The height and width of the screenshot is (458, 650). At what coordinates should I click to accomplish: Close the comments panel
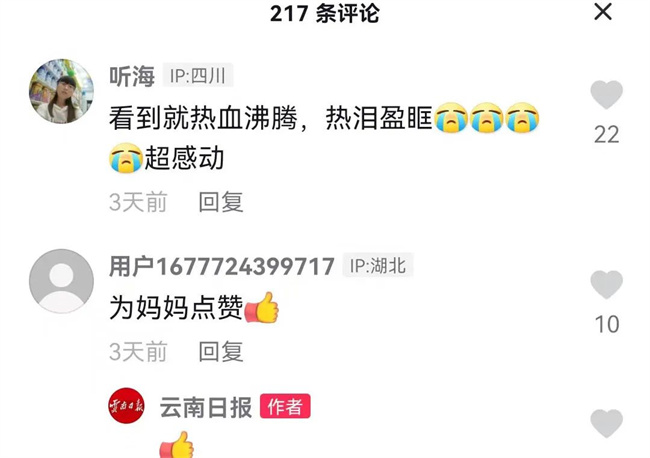(603, 12)
